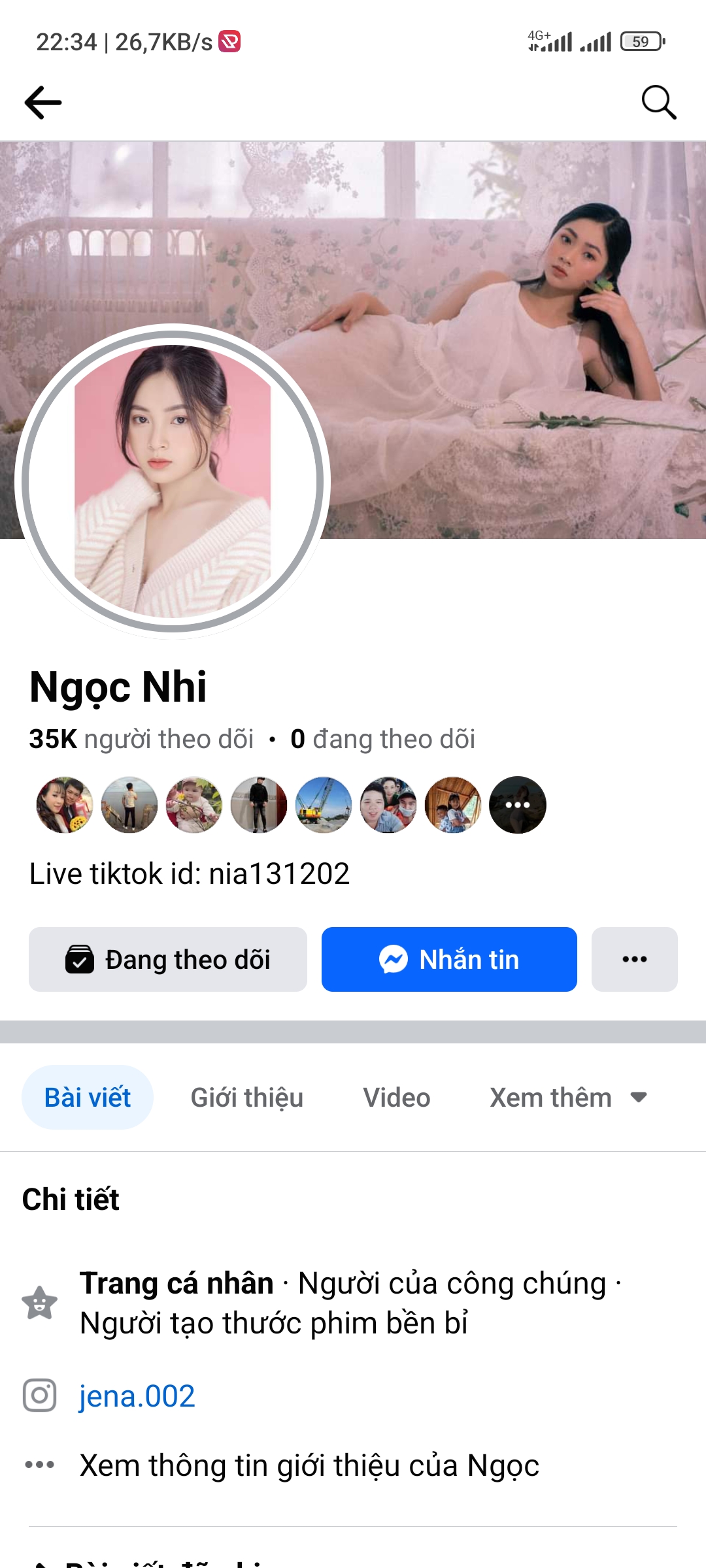Tap the checkmark icon on Đang theo dõi
706x1568 pixels.
point(80,959)
